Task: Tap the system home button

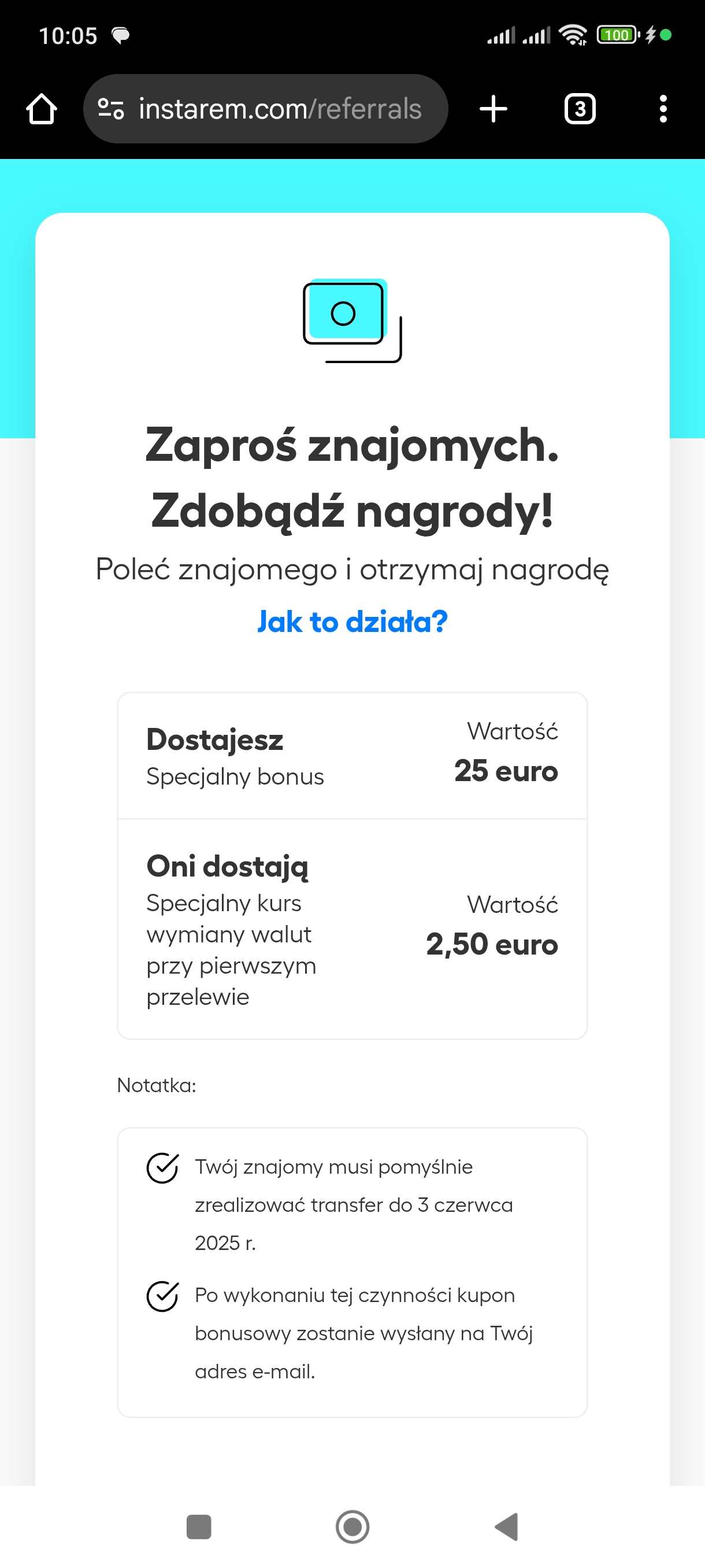Action: (x=352, y=1526)
